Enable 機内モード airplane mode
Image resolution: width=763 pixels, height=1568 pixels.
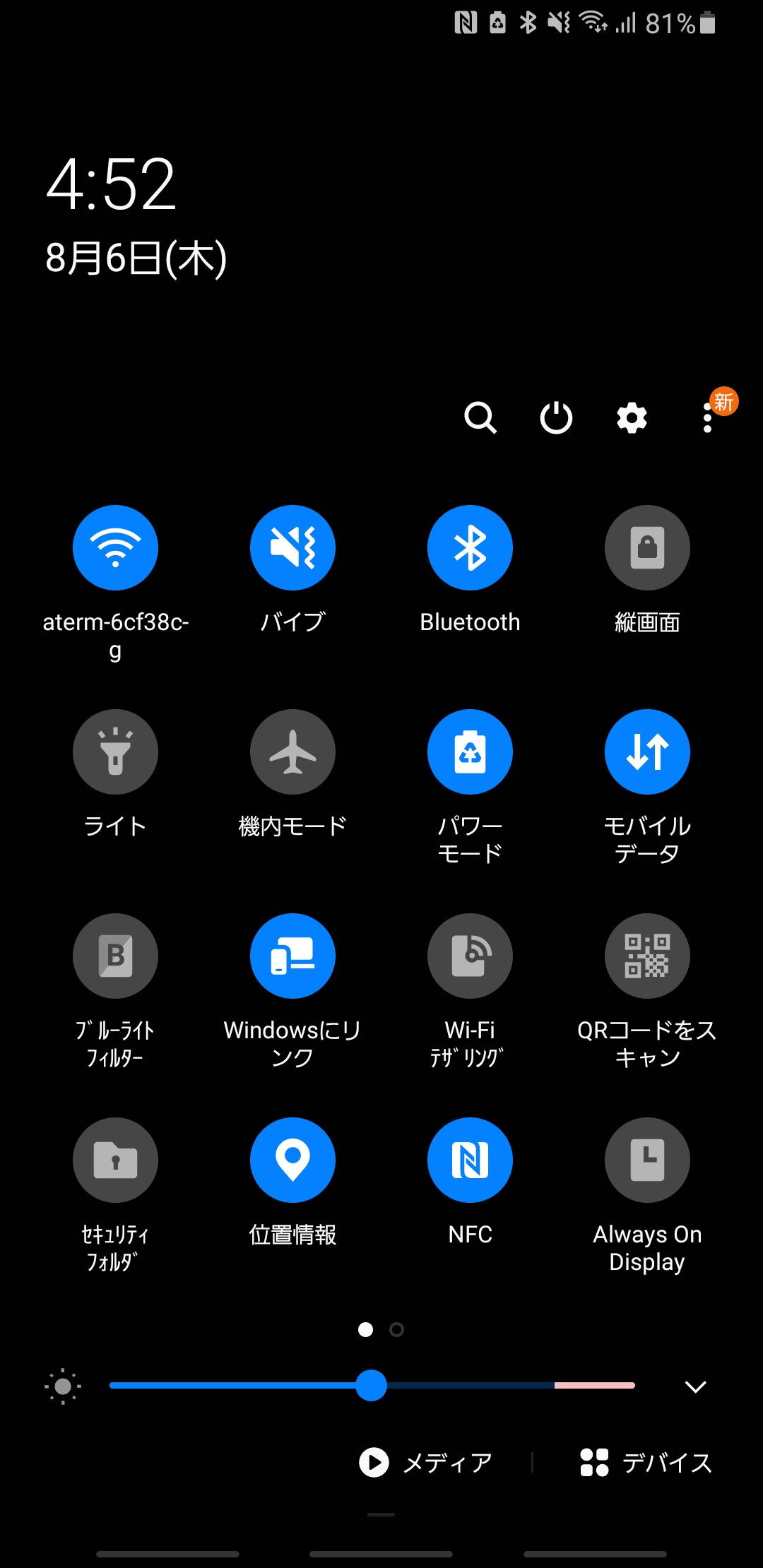pyautogui.click(x=292, y=752)
